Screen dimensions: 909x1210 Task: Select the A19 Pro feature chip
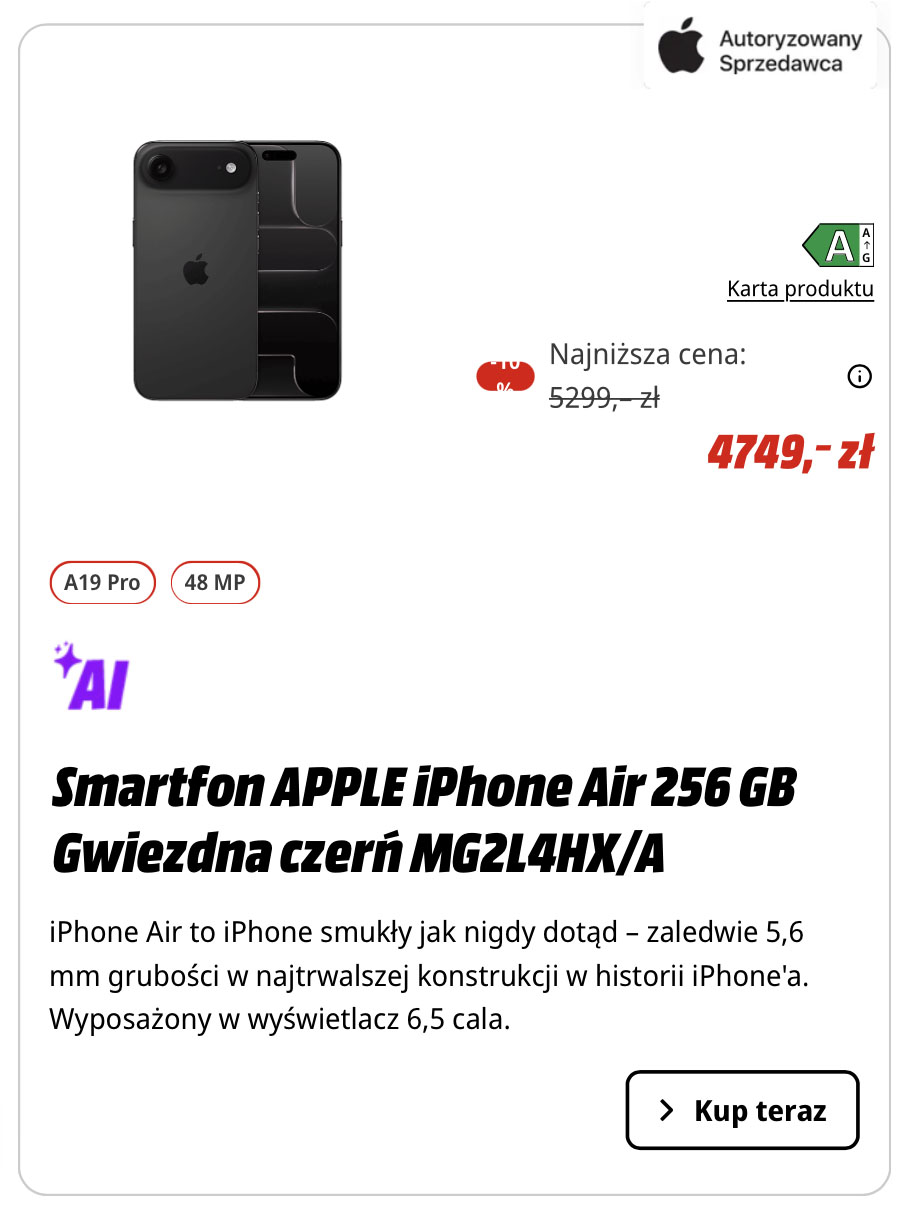click(x=102, y=582)
